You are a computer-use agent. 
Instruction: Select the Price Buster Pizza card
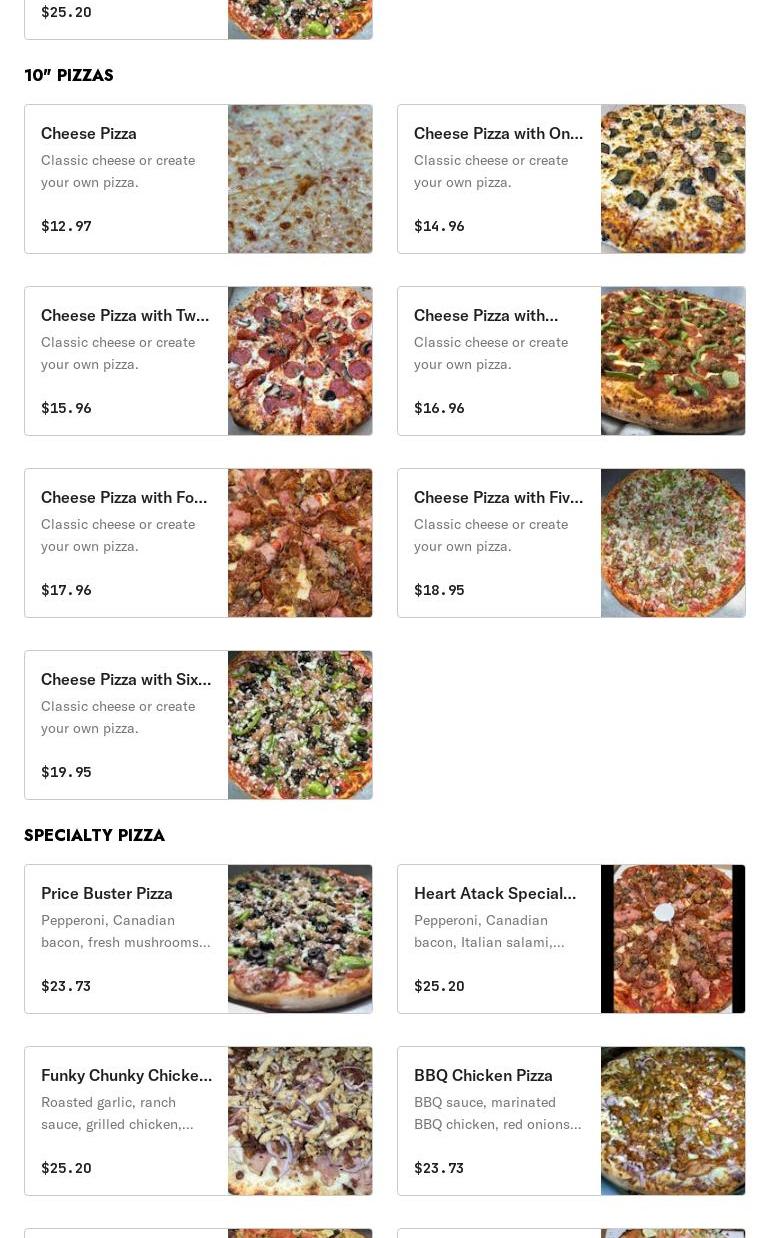pyautogui.click(x=198, y=939)
